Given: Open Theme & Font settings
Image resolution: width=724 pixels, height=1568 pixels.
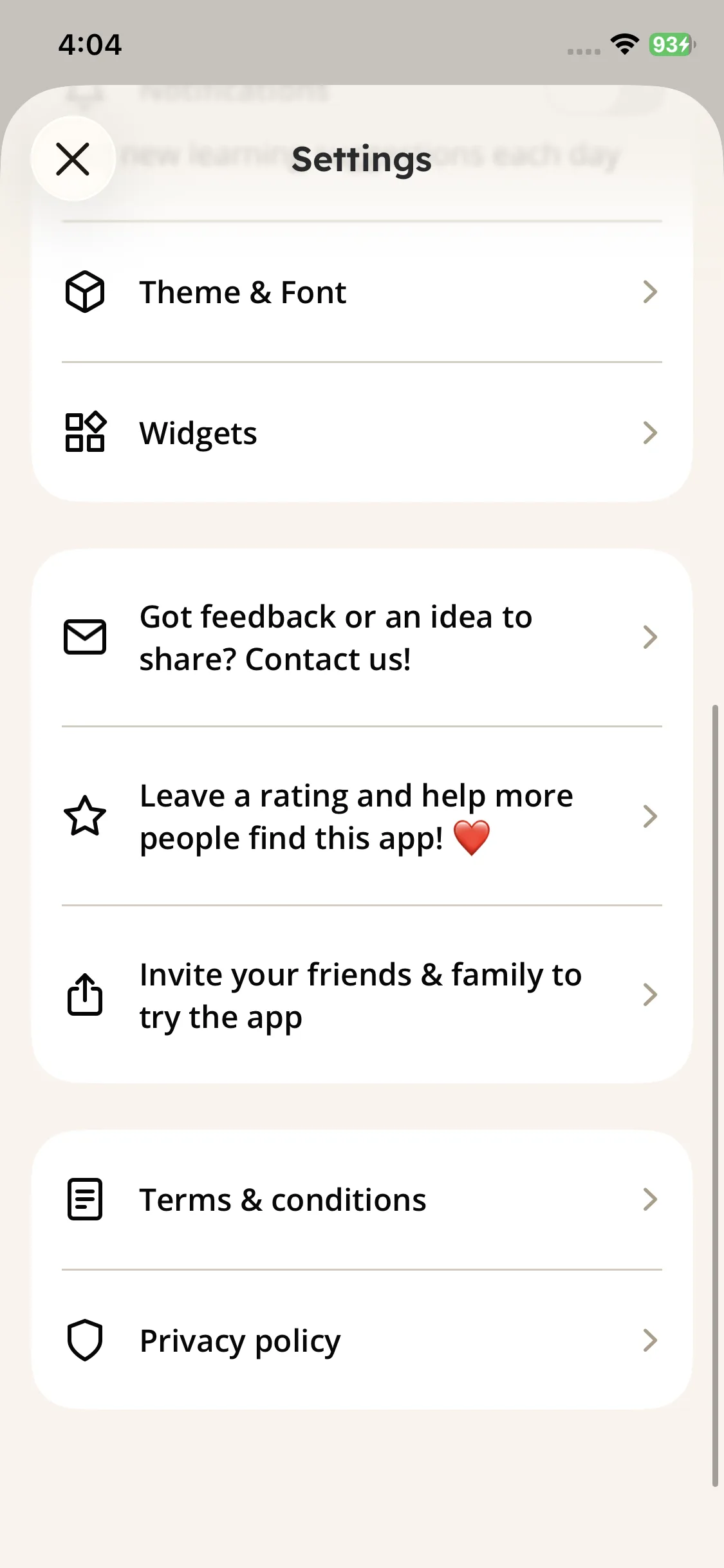Looking at the screenshot, I should 361,292.
